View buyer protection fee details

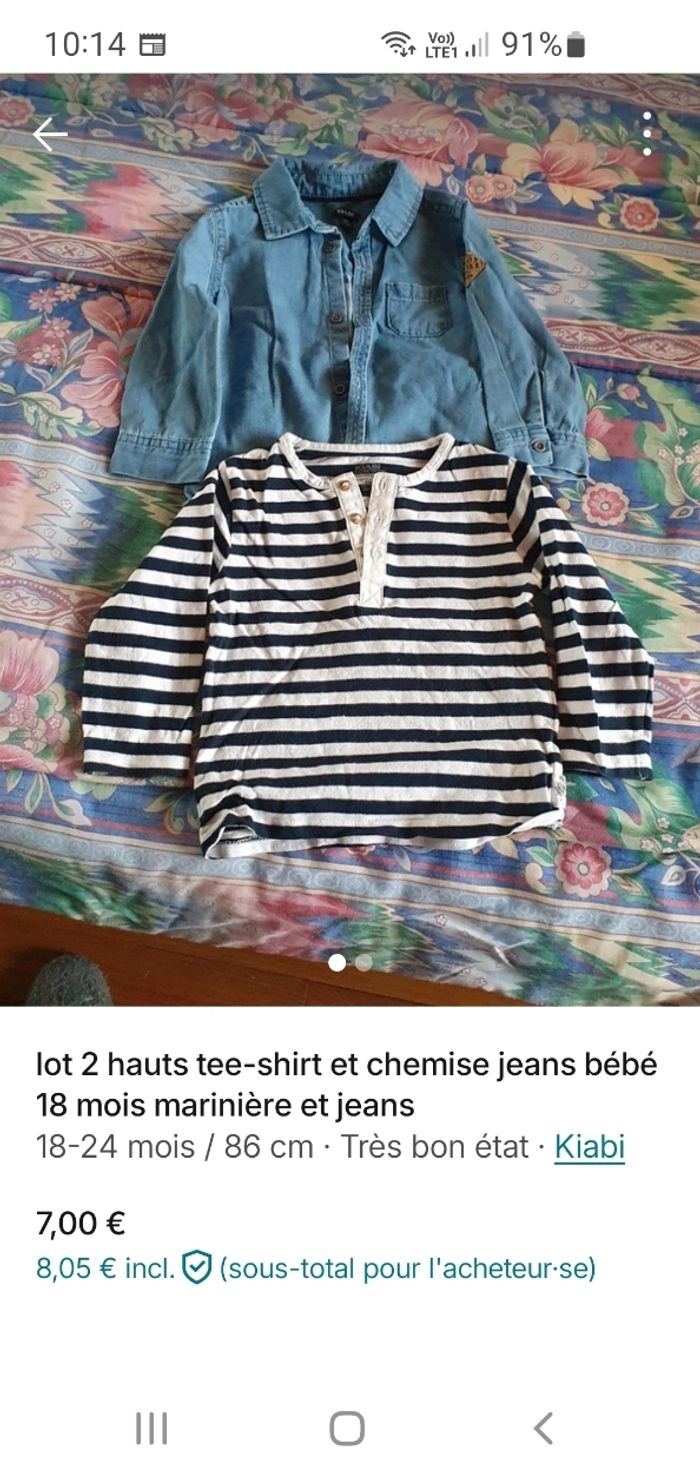click(x=197, y=1269)
